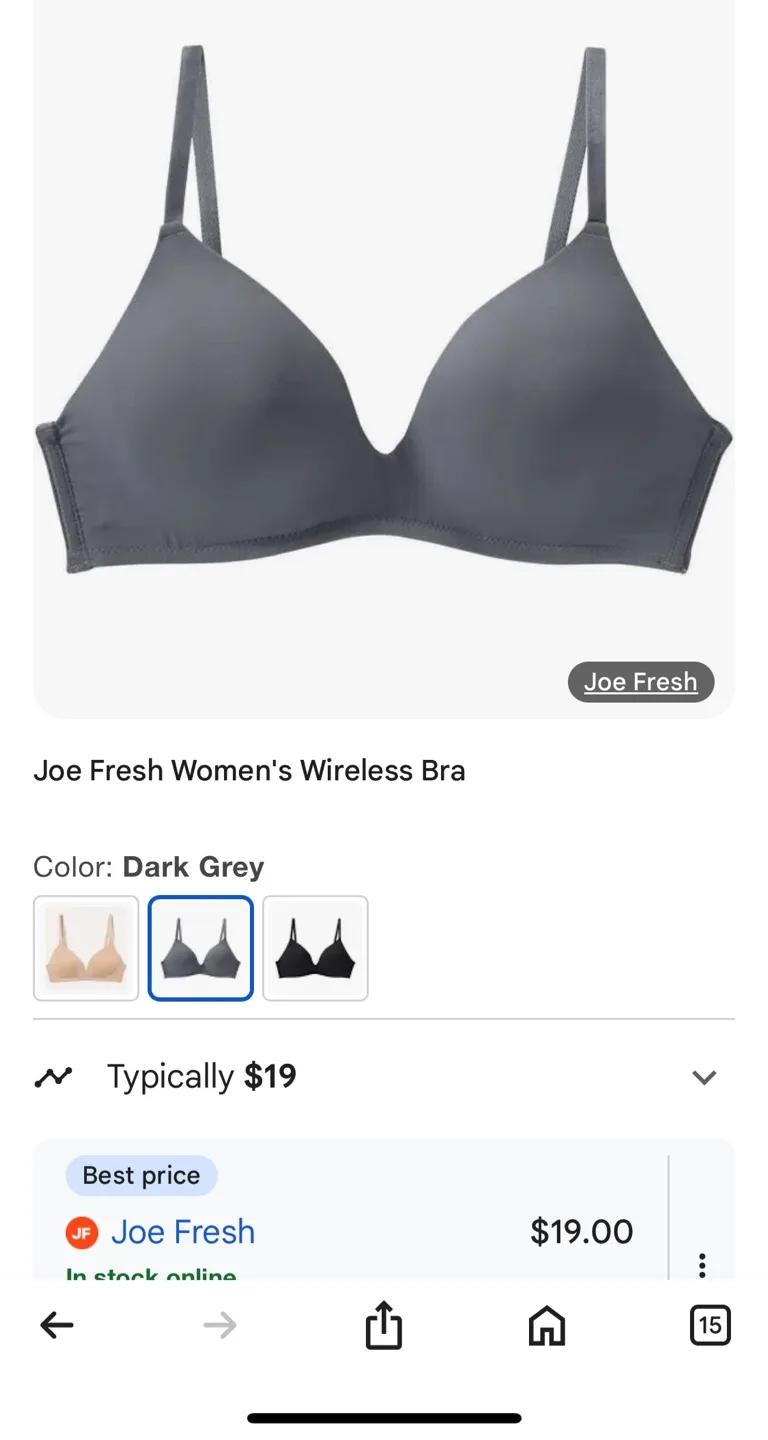Open the tab switcher showing 15 tabs
The height and width of the screenshot is (1440, 768).
click(710, 1324)
